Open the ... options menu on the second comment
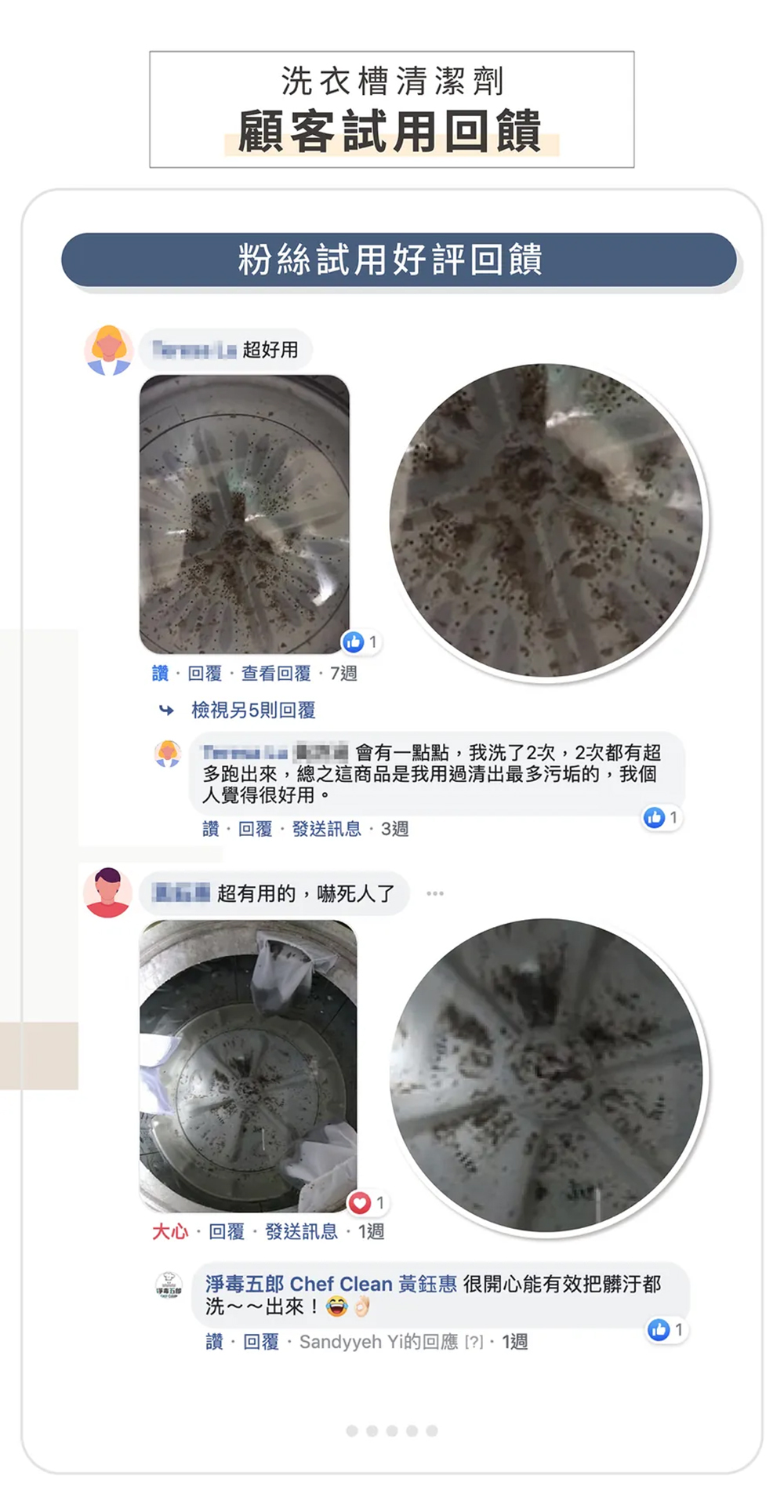 pyautogui.click(x=437, y=892)
